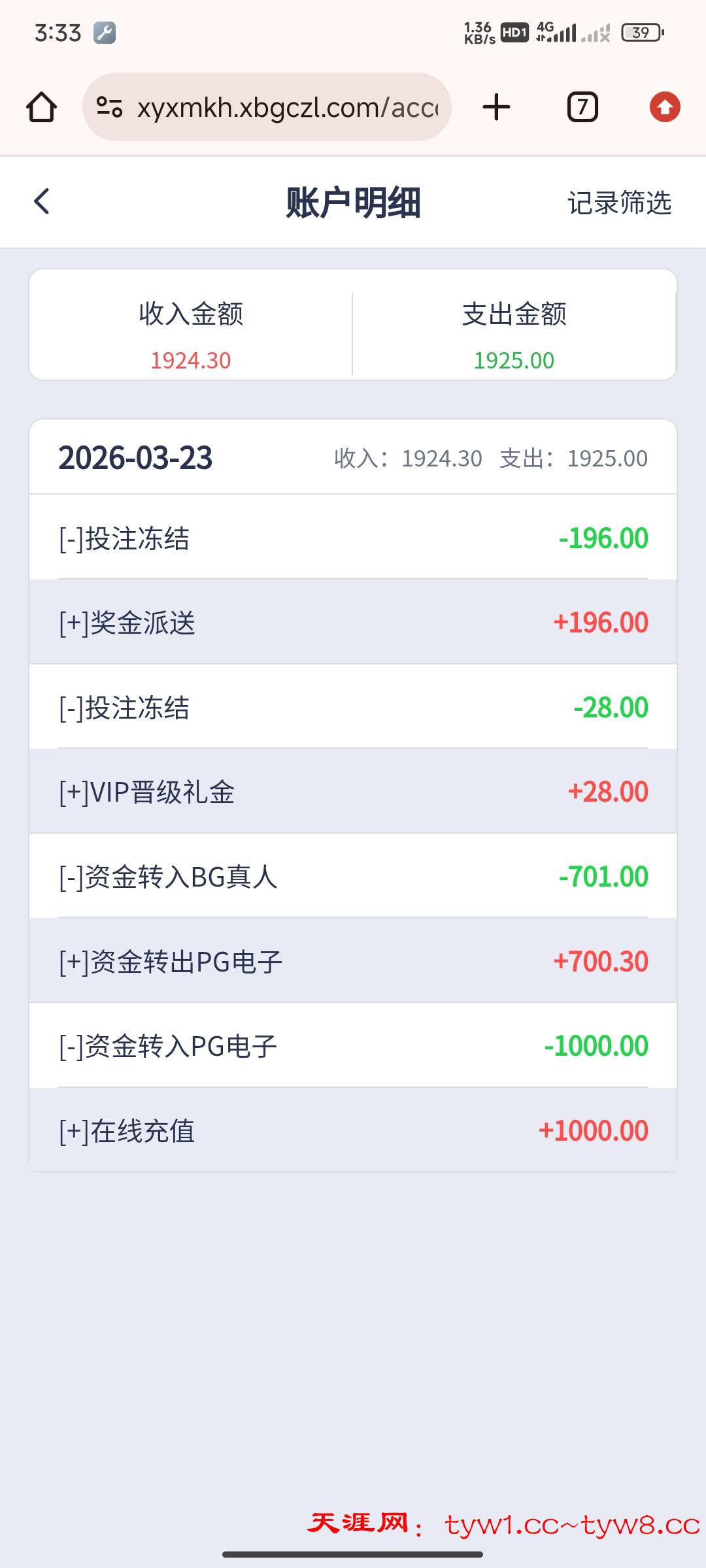
Task: Open the URL address bar
Action: (288, 107)
